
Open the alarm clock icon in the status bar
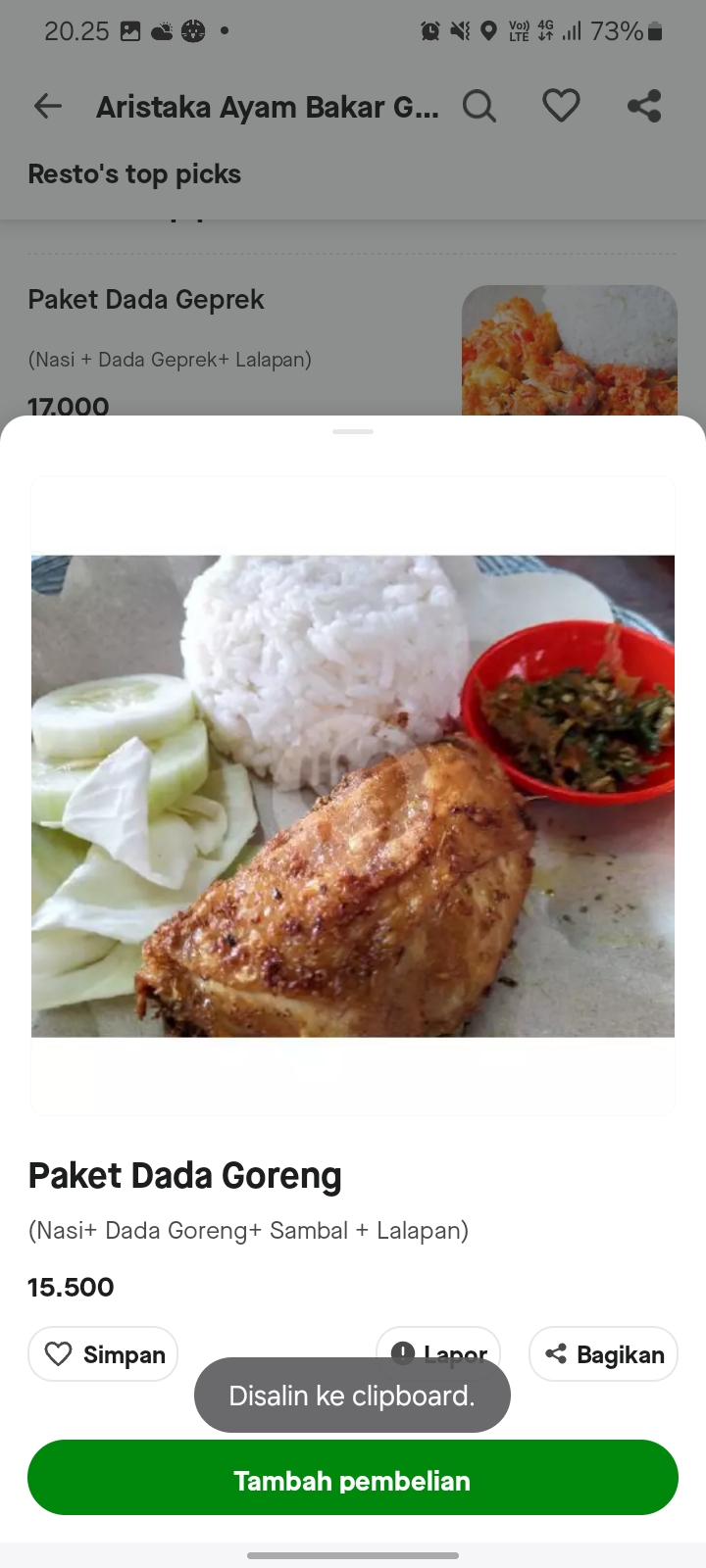pos(429,30)
